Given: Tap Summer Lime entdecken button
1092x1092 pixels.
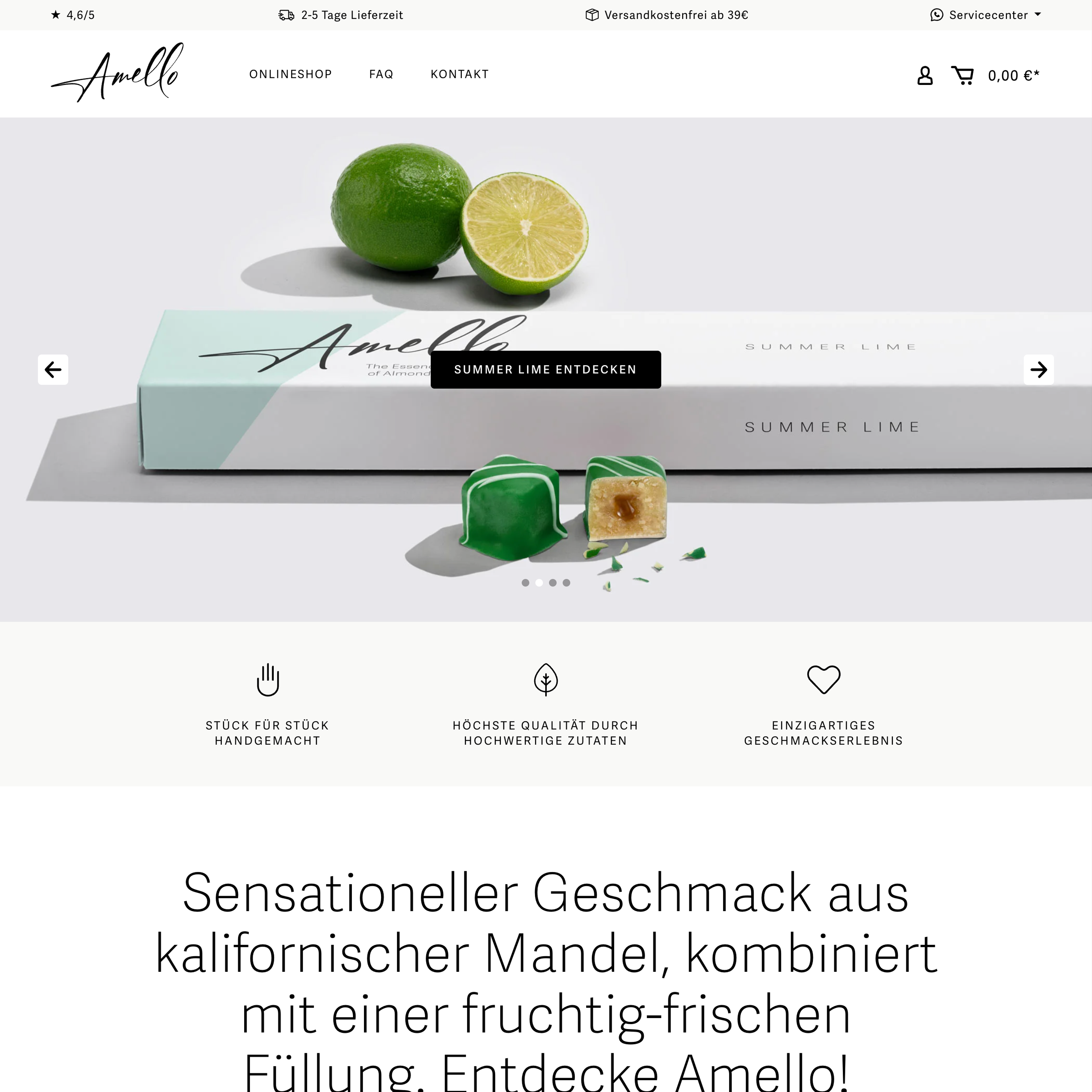Looking at the screenshot, I should pyautogui.click(x=545, y=370).
